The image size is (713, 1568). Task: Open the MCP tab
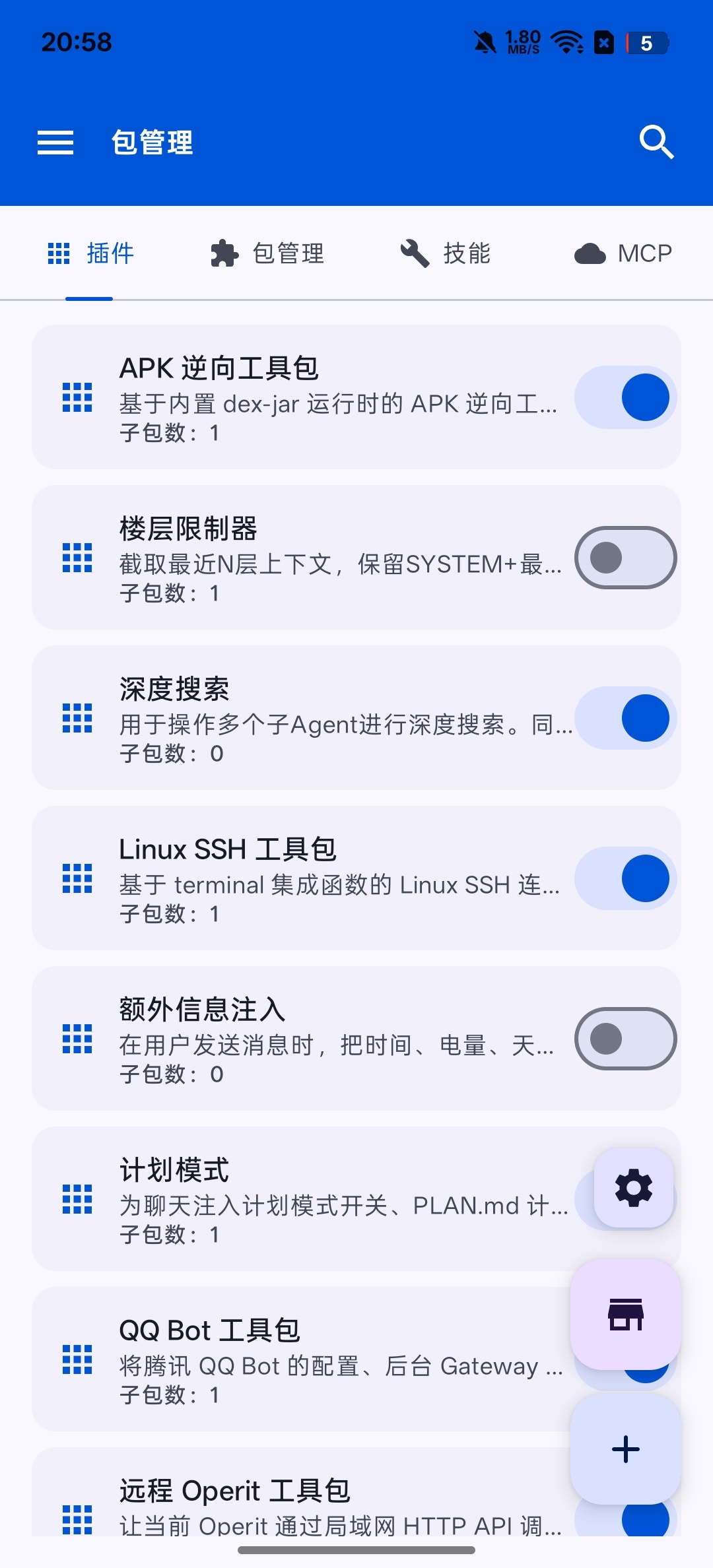click(624, 253)
